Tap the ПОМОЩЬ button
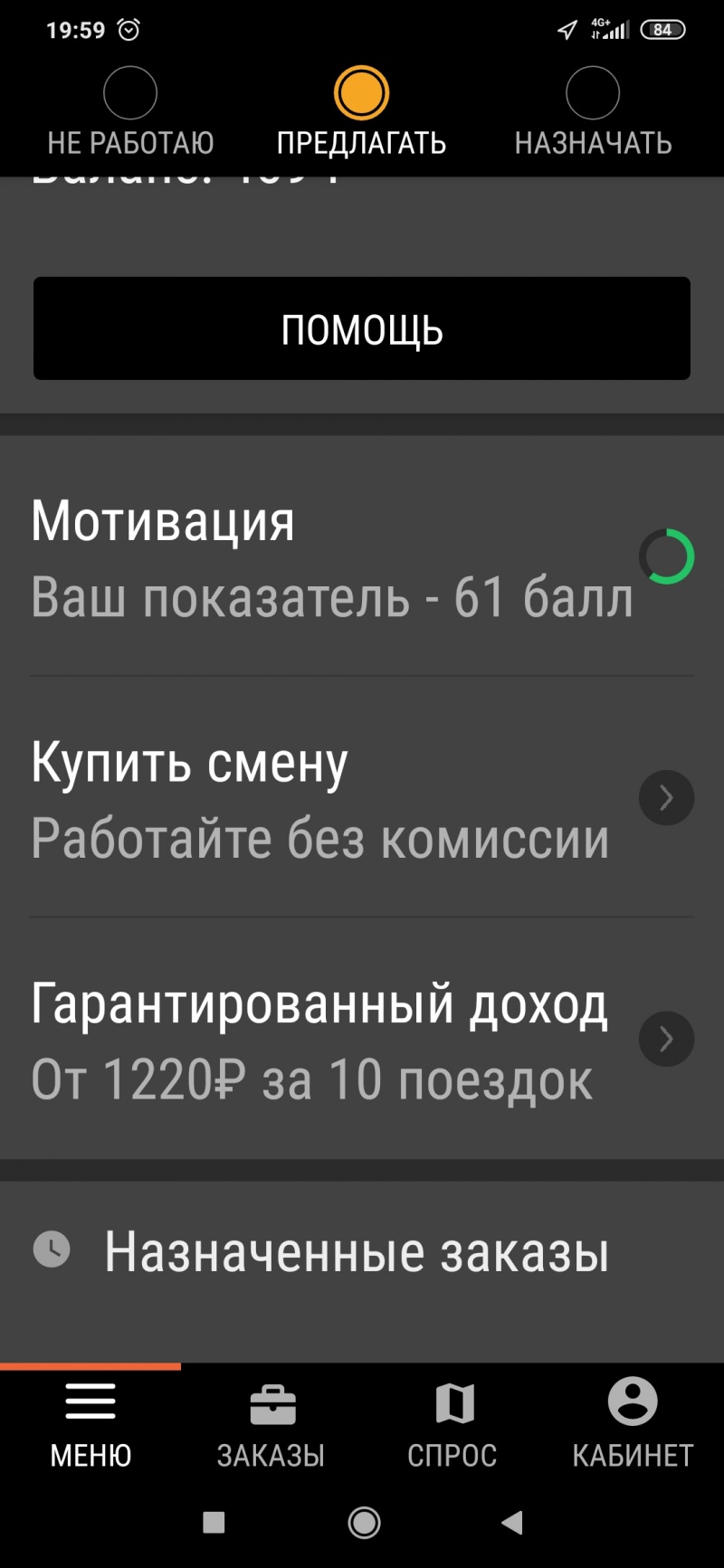The width and height of the screenshot is (724, 1568). tap(362, 328)
